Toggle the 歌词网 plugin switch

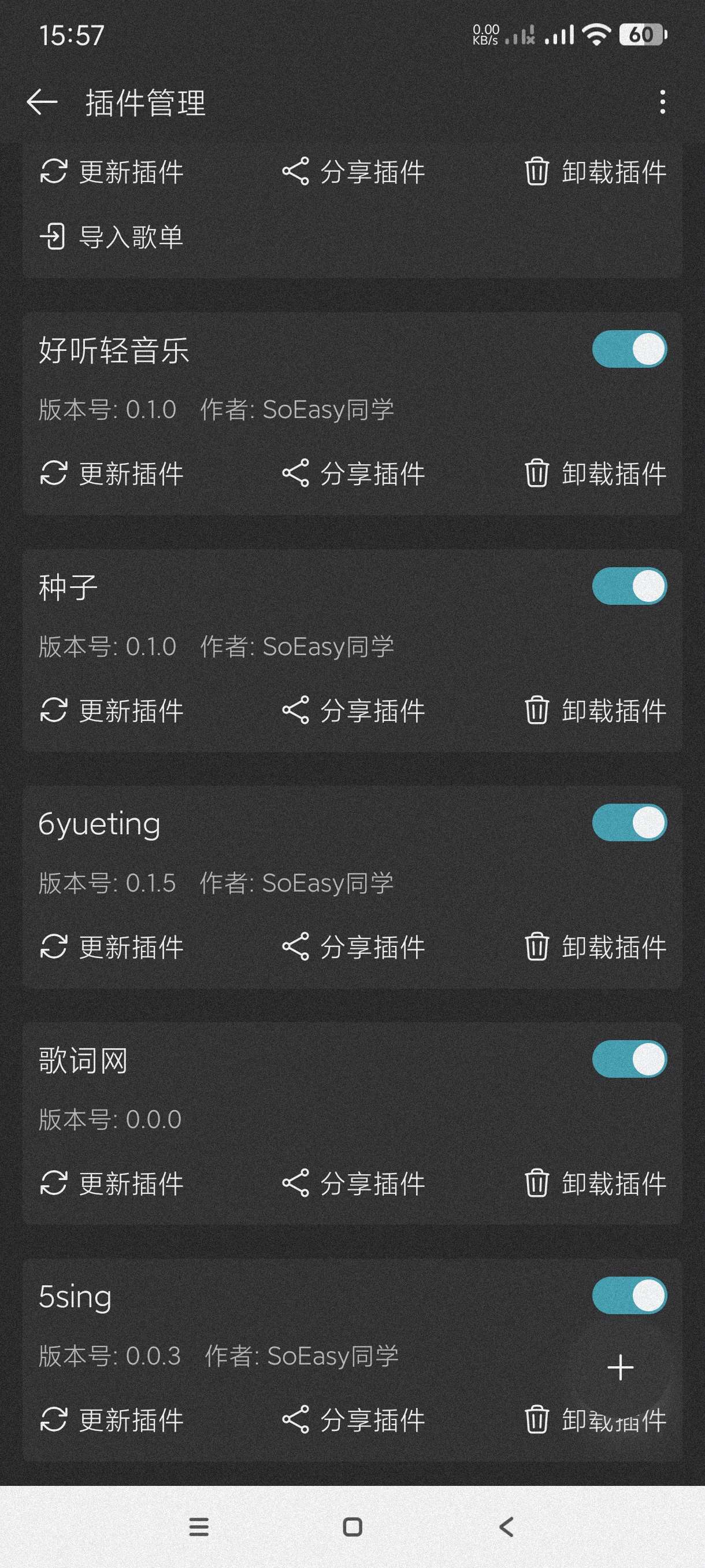629,1059
